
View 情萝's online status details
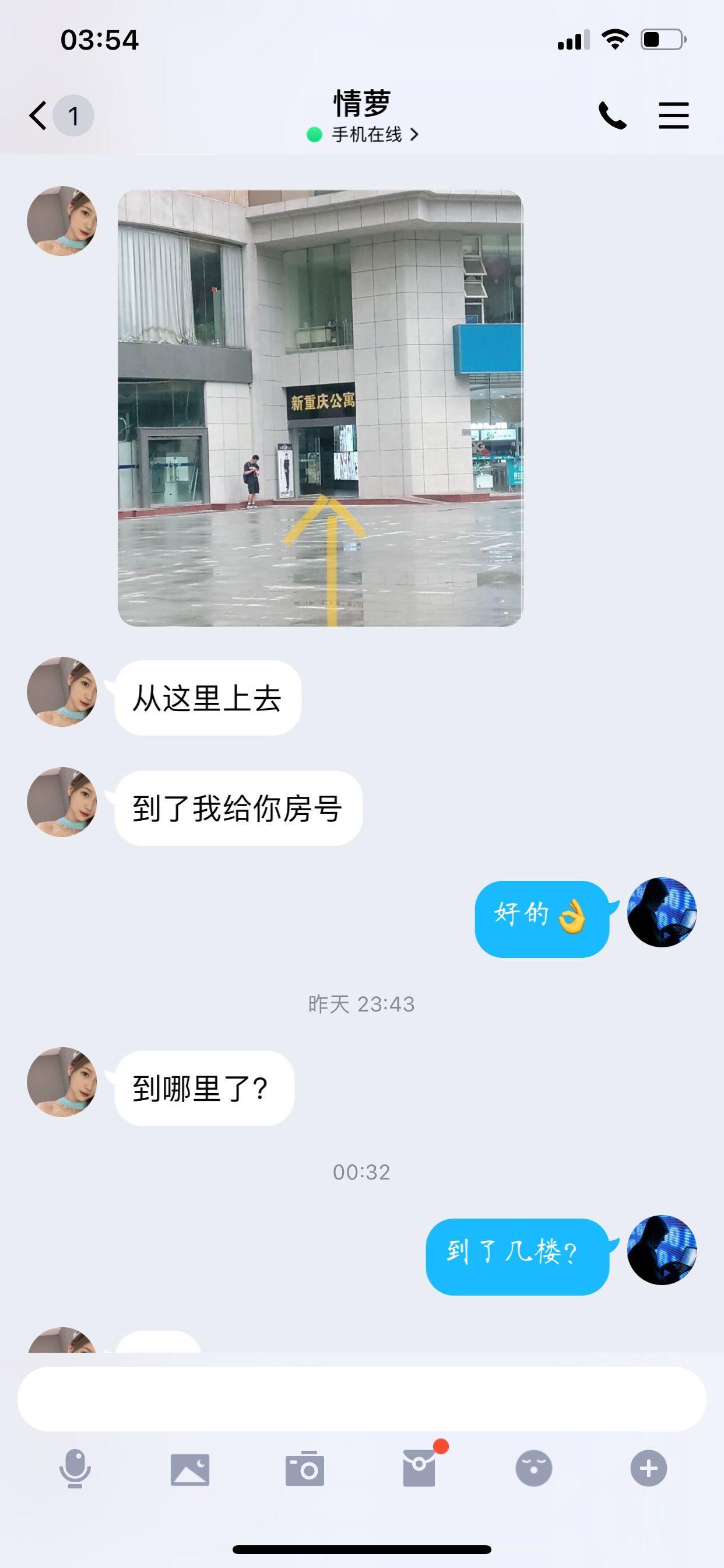click(x=364, y=135)
